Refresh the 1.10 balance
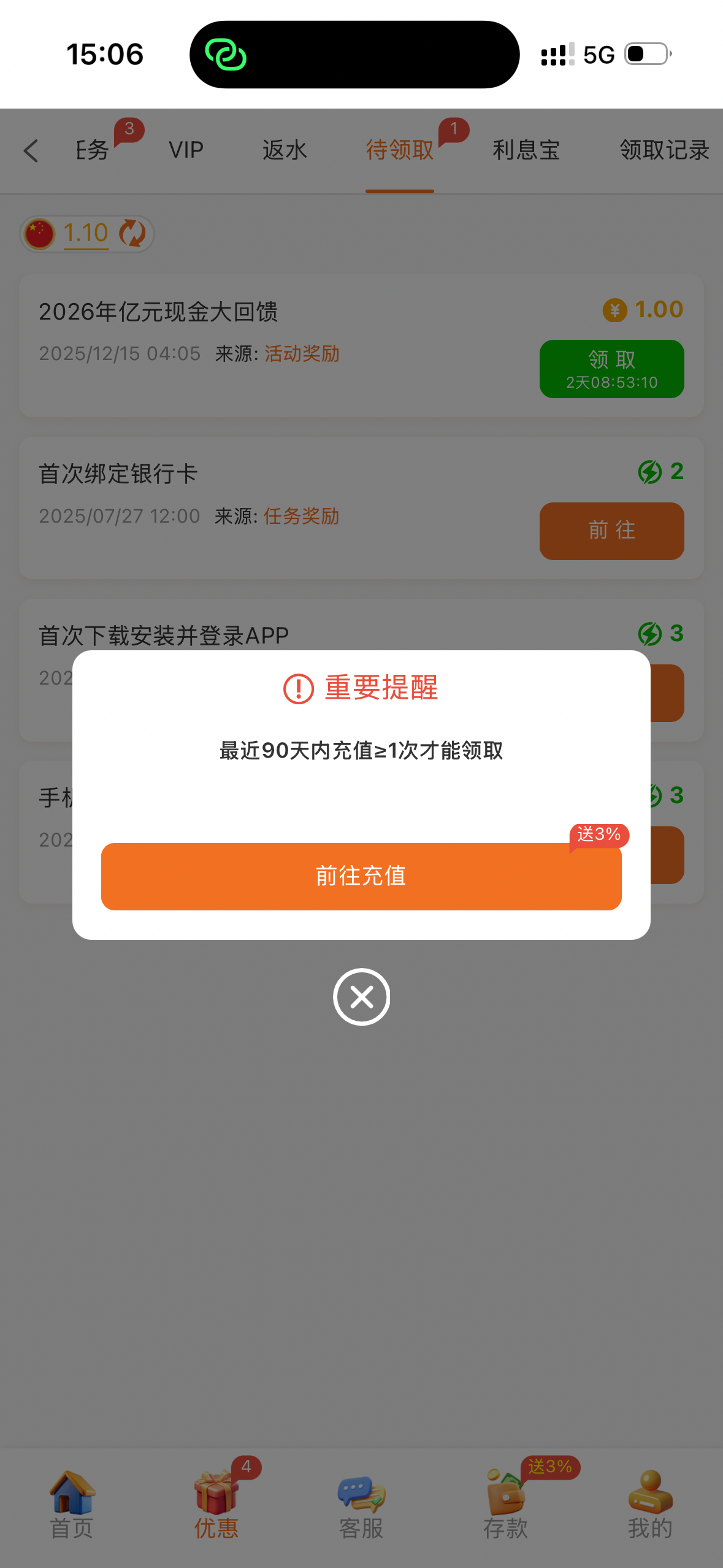 (132, 233)
